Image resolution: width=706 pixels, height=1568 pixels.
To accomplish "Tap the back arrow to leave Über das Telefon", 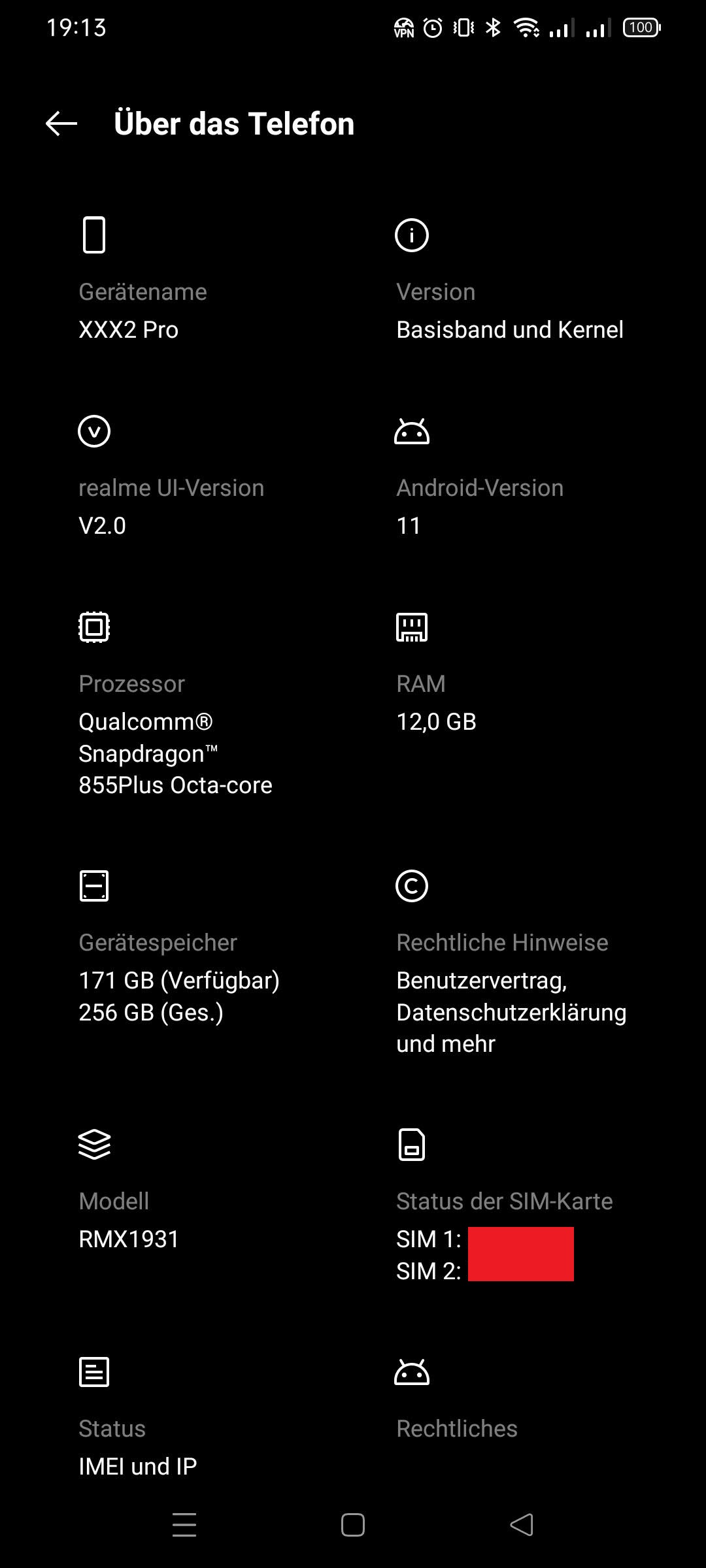I will [59, 123].
